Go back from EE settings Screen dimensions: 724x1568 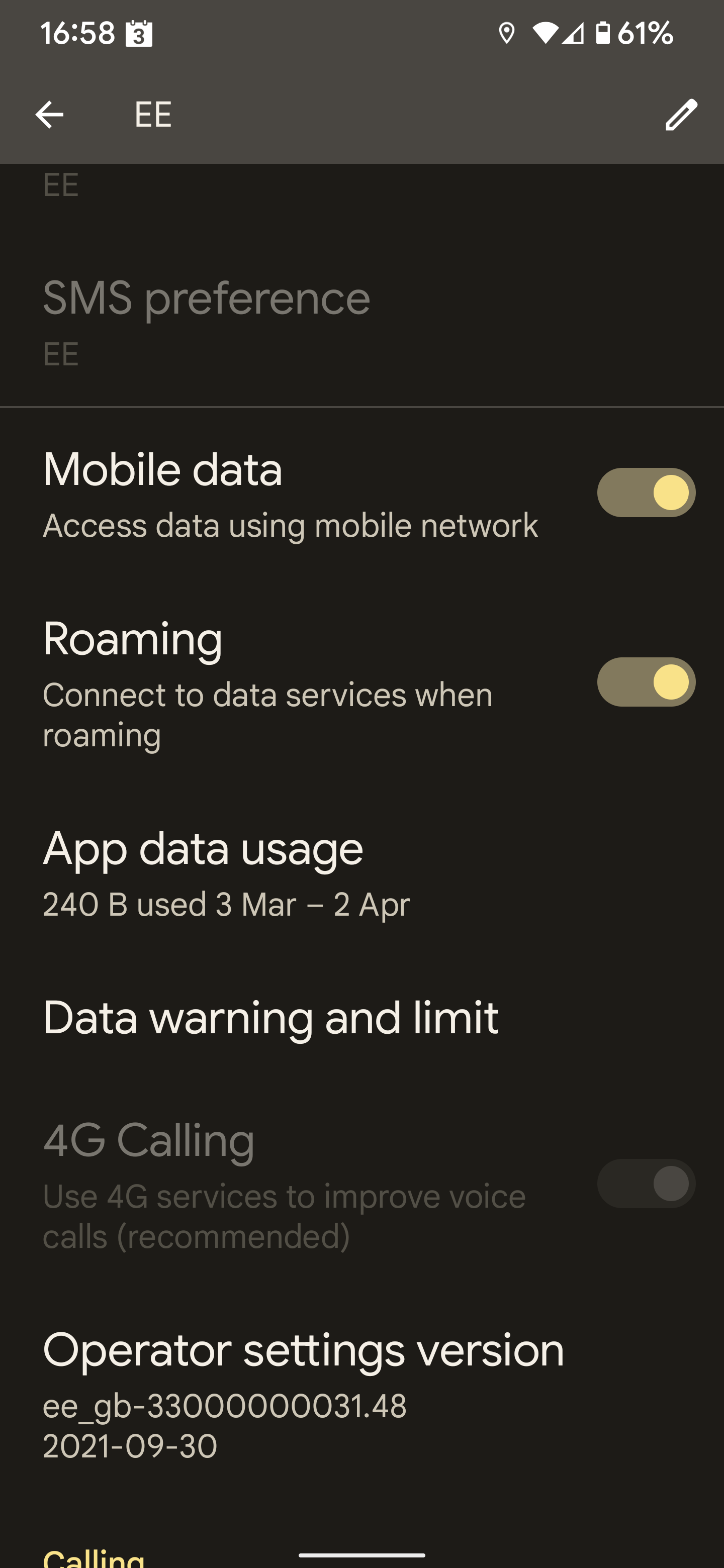point(49,115)
